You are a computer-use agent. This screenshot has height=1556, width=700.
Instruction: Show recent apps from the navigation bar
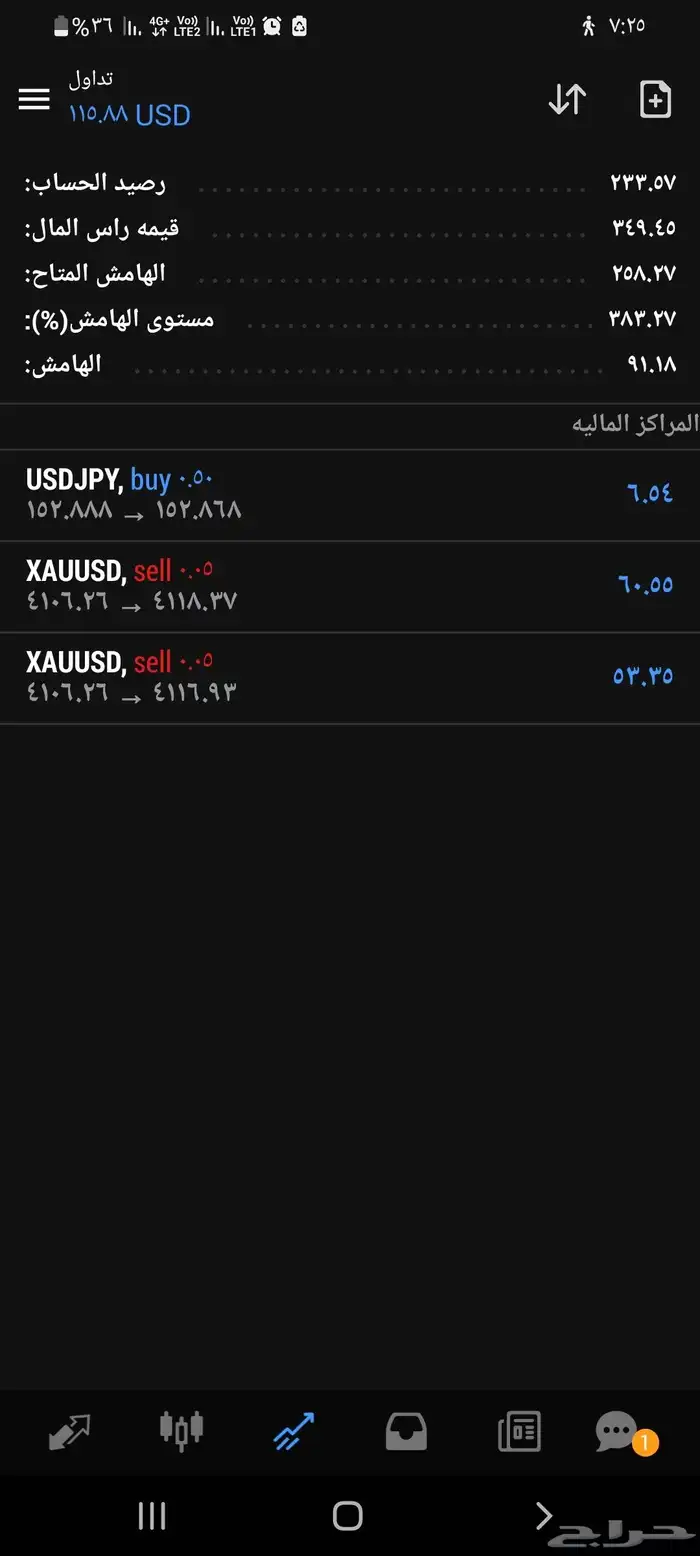point(152,1516)
